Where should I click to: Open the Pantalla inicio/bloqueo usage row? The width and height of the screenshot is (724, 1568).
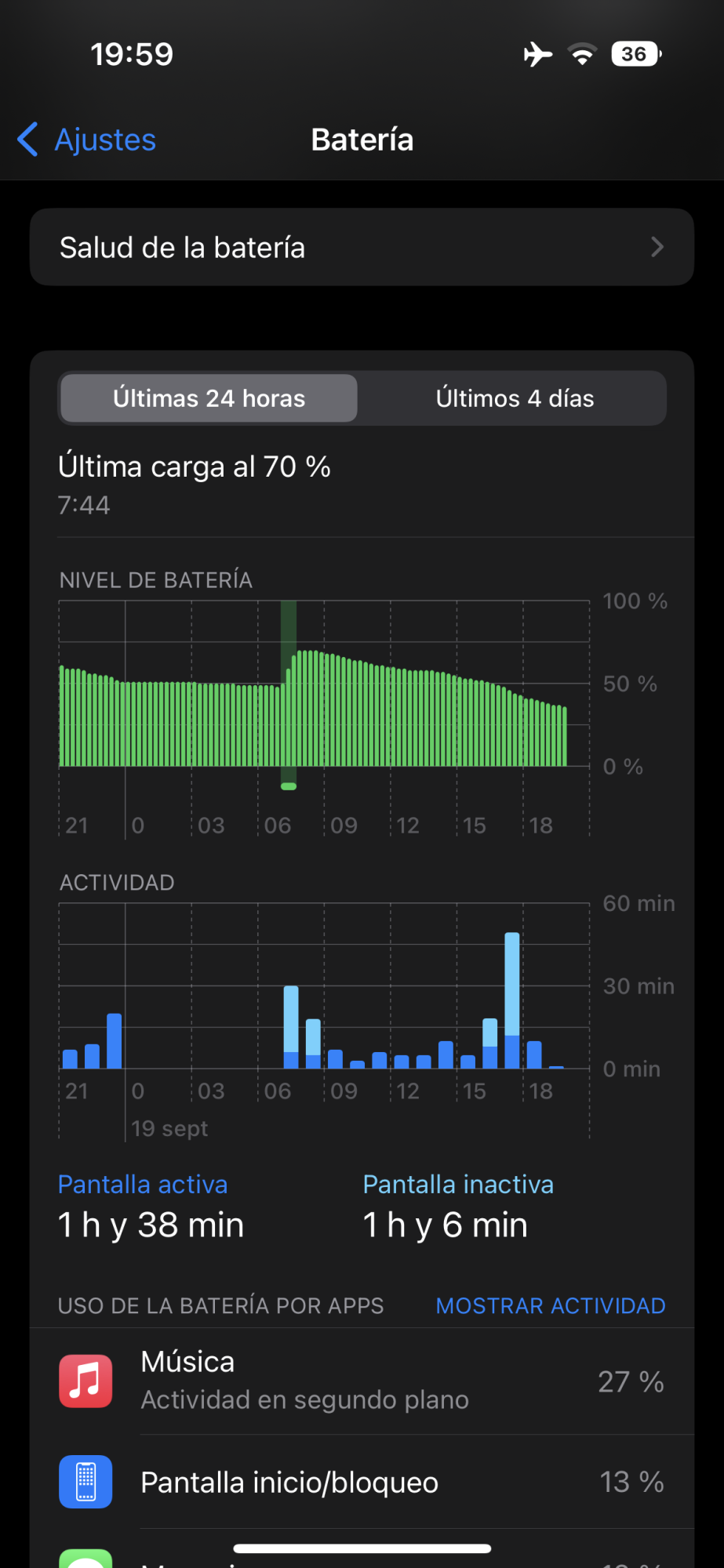[362, 1483]
